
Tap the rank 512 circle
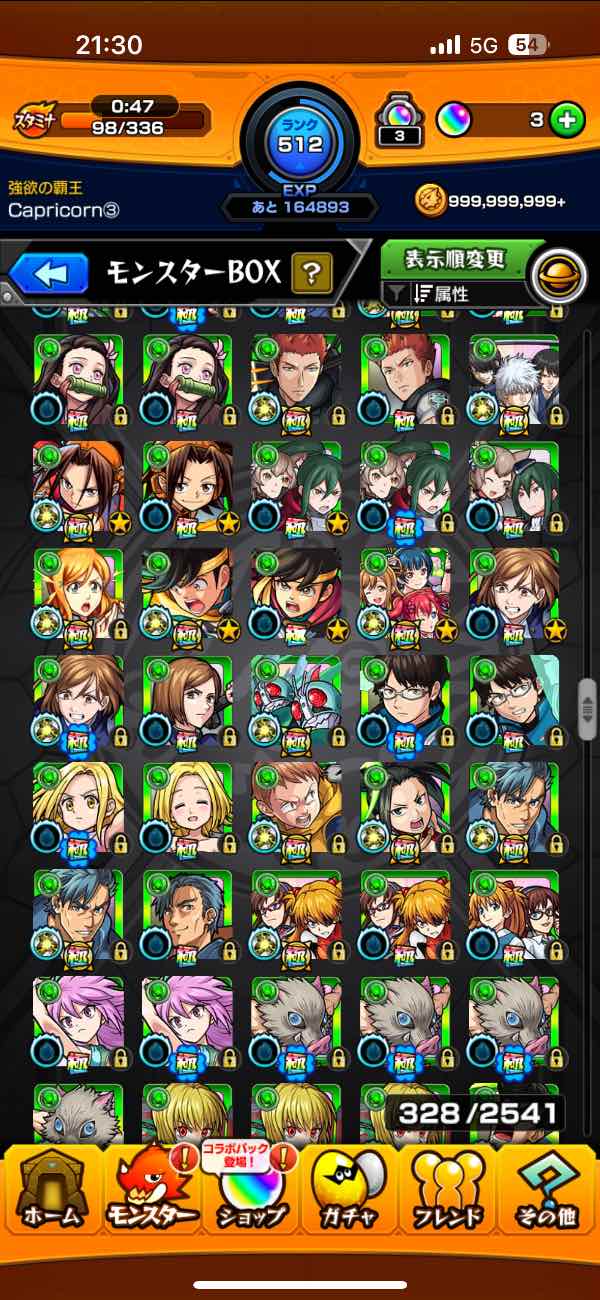click(300, 145)
